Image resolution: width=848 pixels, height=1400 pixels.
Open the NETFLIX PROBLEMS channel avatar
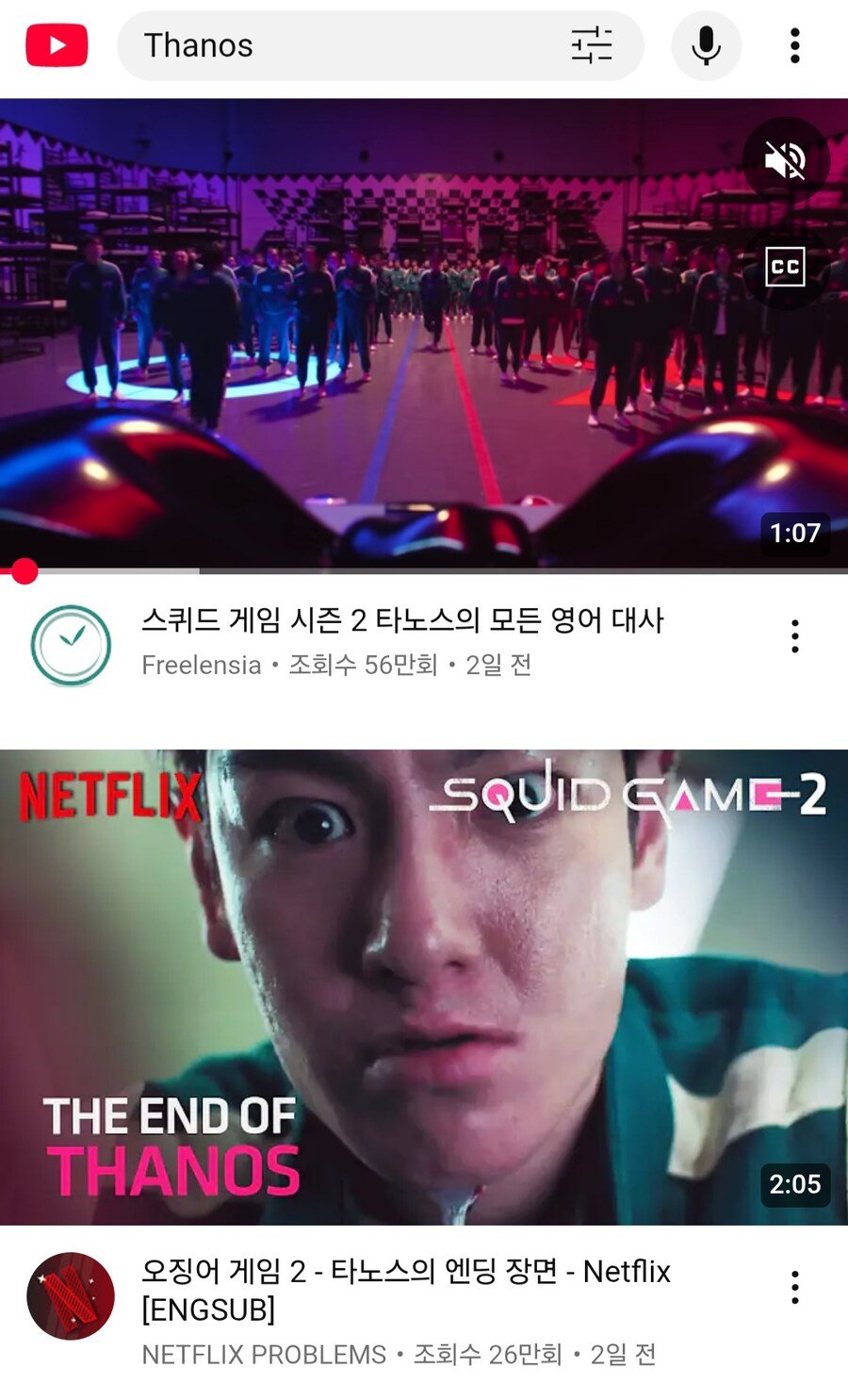coord(71,1296)
